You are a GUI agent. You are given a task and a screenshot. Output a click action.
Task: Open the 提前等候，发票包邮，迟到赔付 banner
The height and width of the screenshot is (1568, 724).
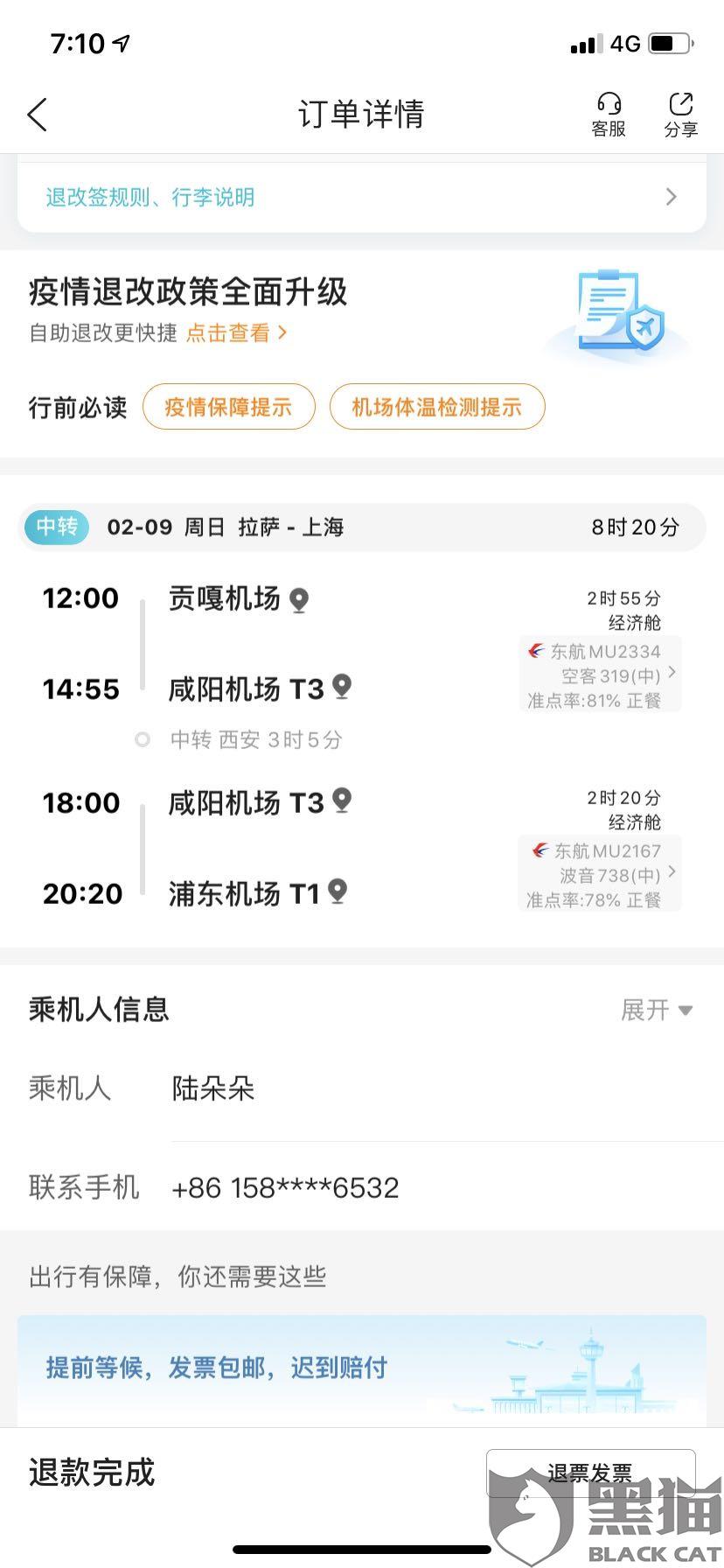click(361, 1367)
